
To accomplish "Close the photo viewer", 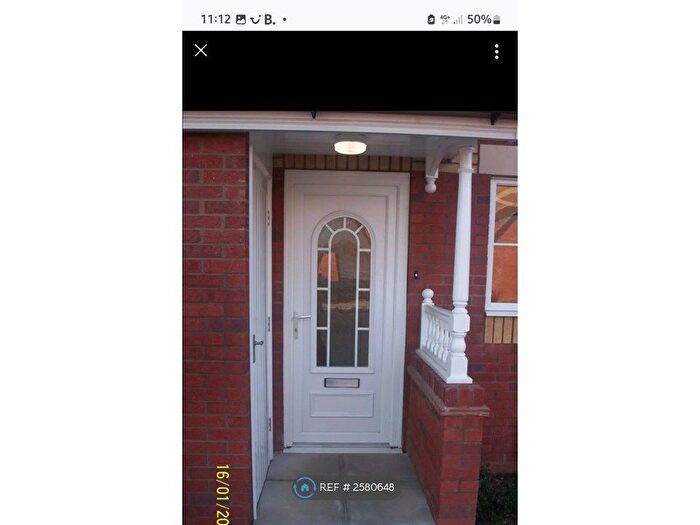I will tap(201, 50).
